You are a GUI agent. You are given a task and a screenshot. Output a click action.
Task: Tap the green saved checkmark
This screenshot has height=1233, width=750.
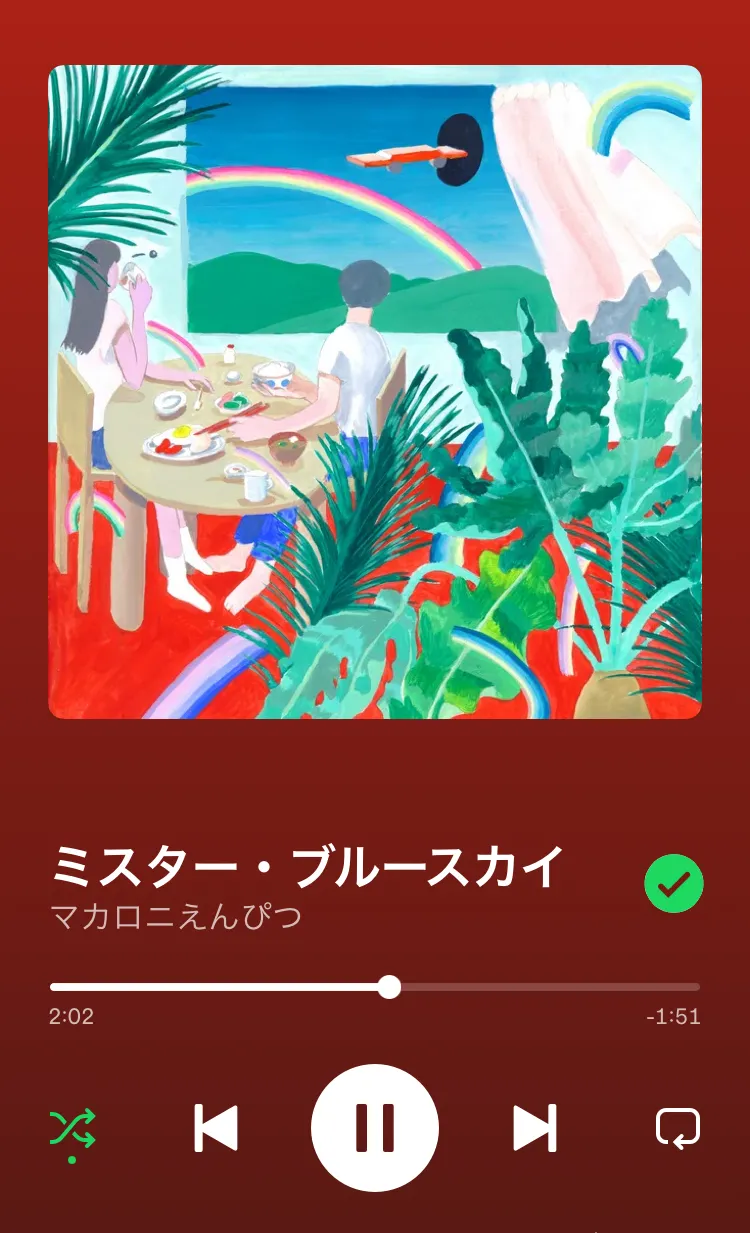674,883
